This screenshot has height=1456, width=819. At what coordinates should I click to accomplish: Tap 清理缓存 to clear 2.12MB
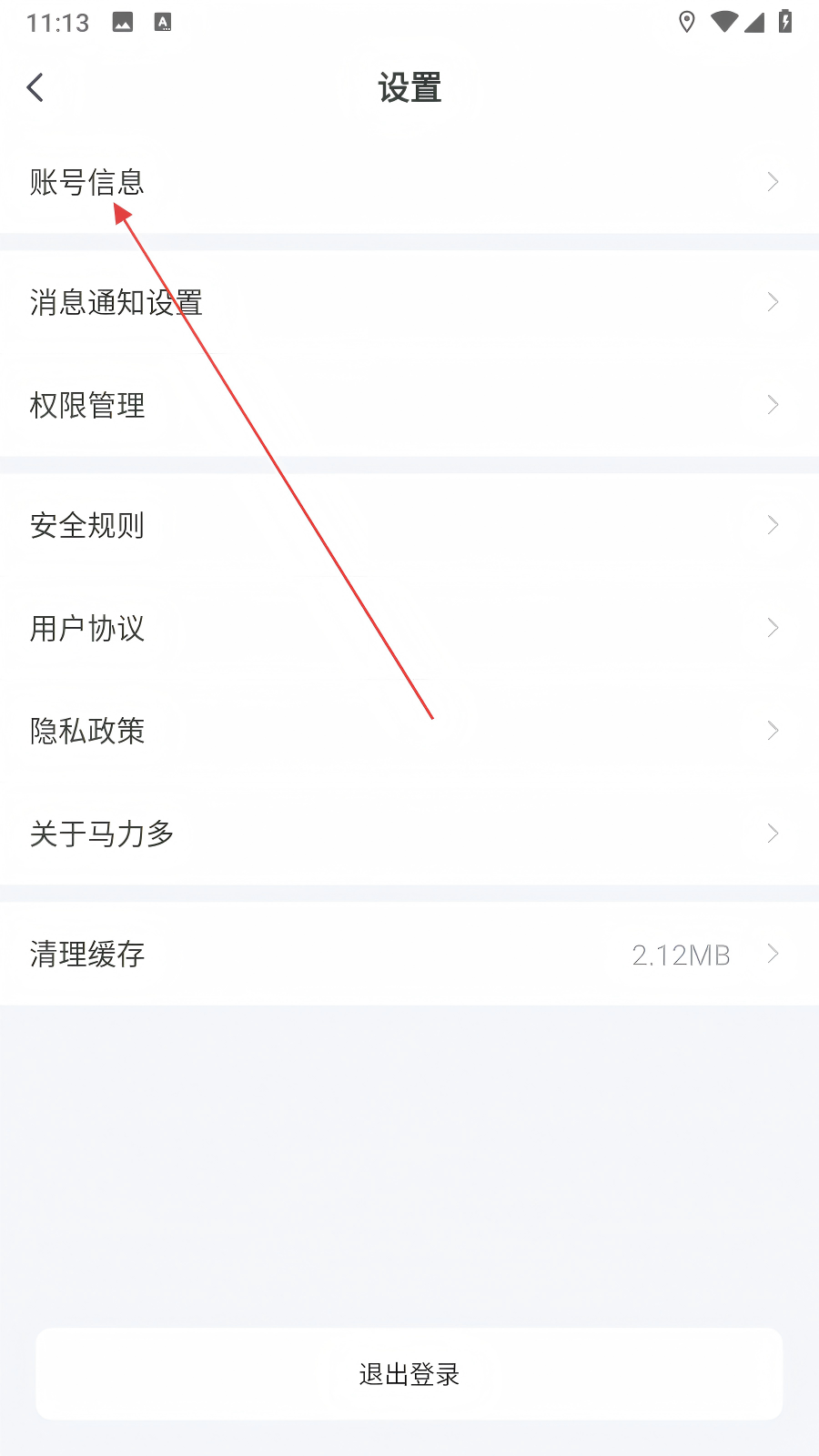pos(409,954)
